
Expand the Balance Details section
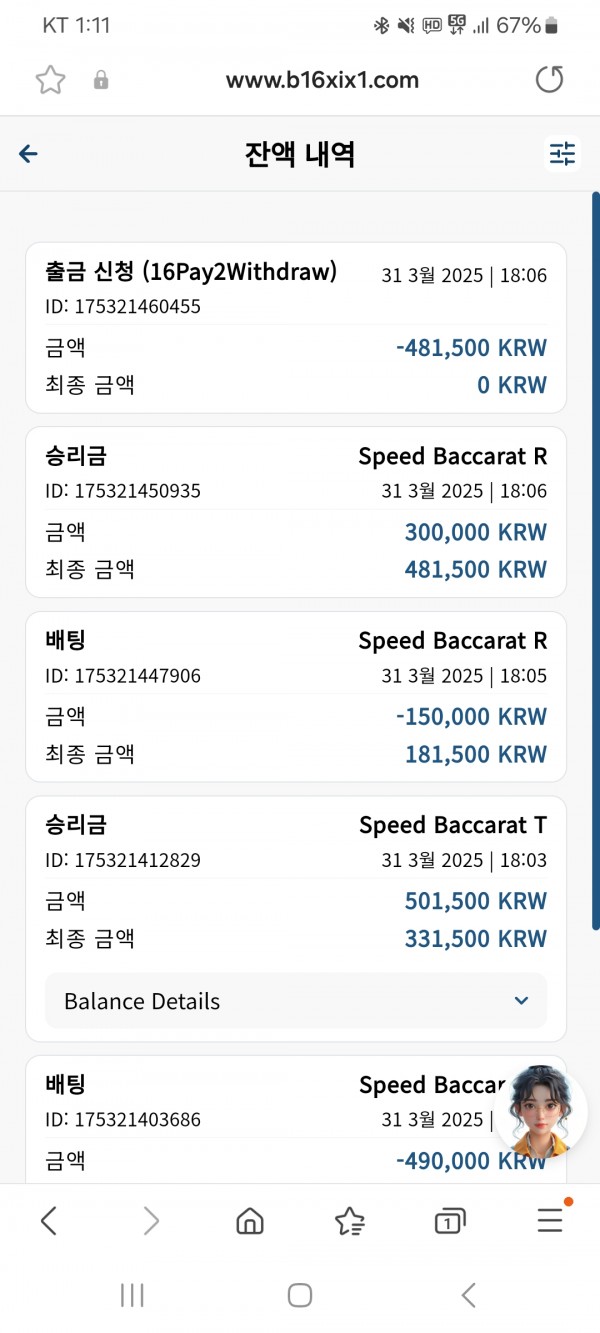tap(296, 1001)
